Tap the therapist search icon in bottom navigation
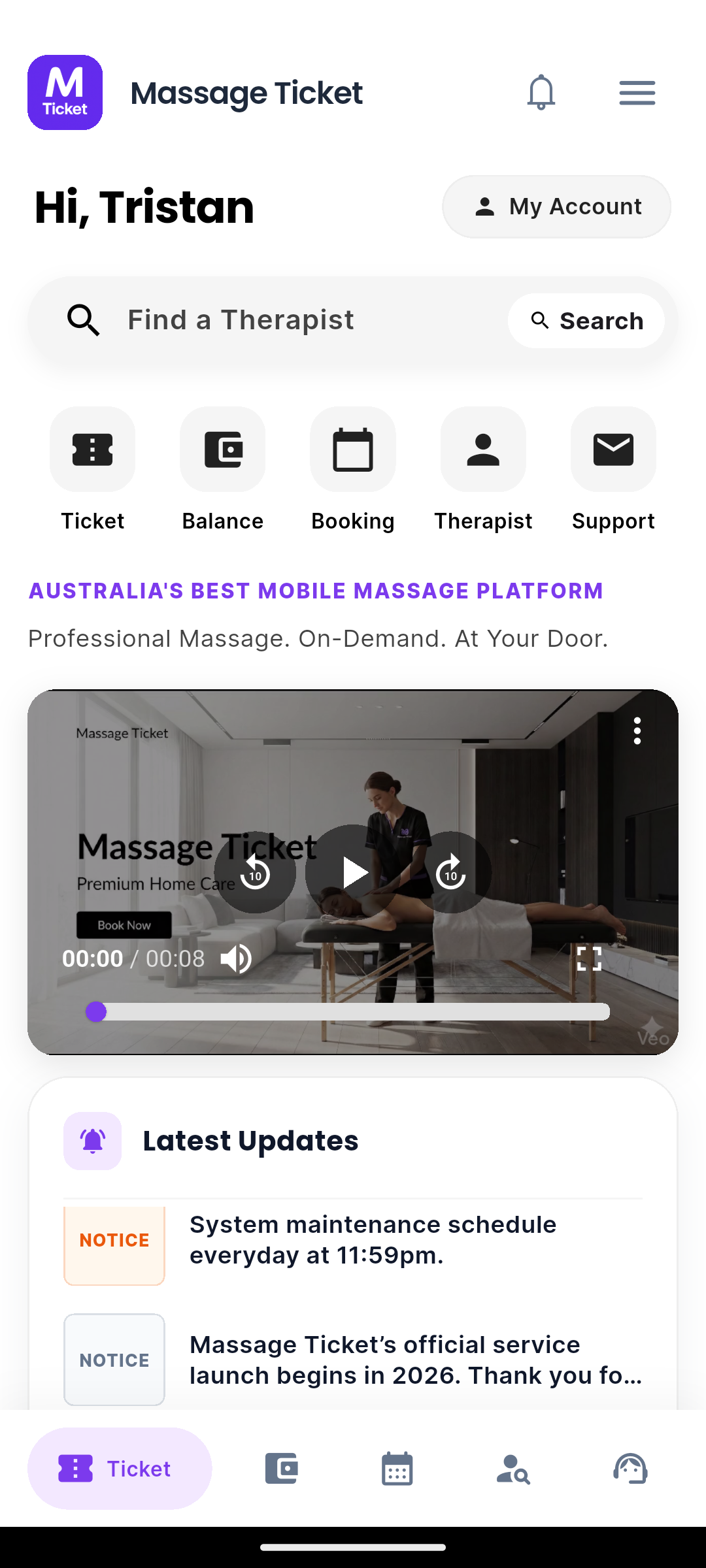 514,1468
